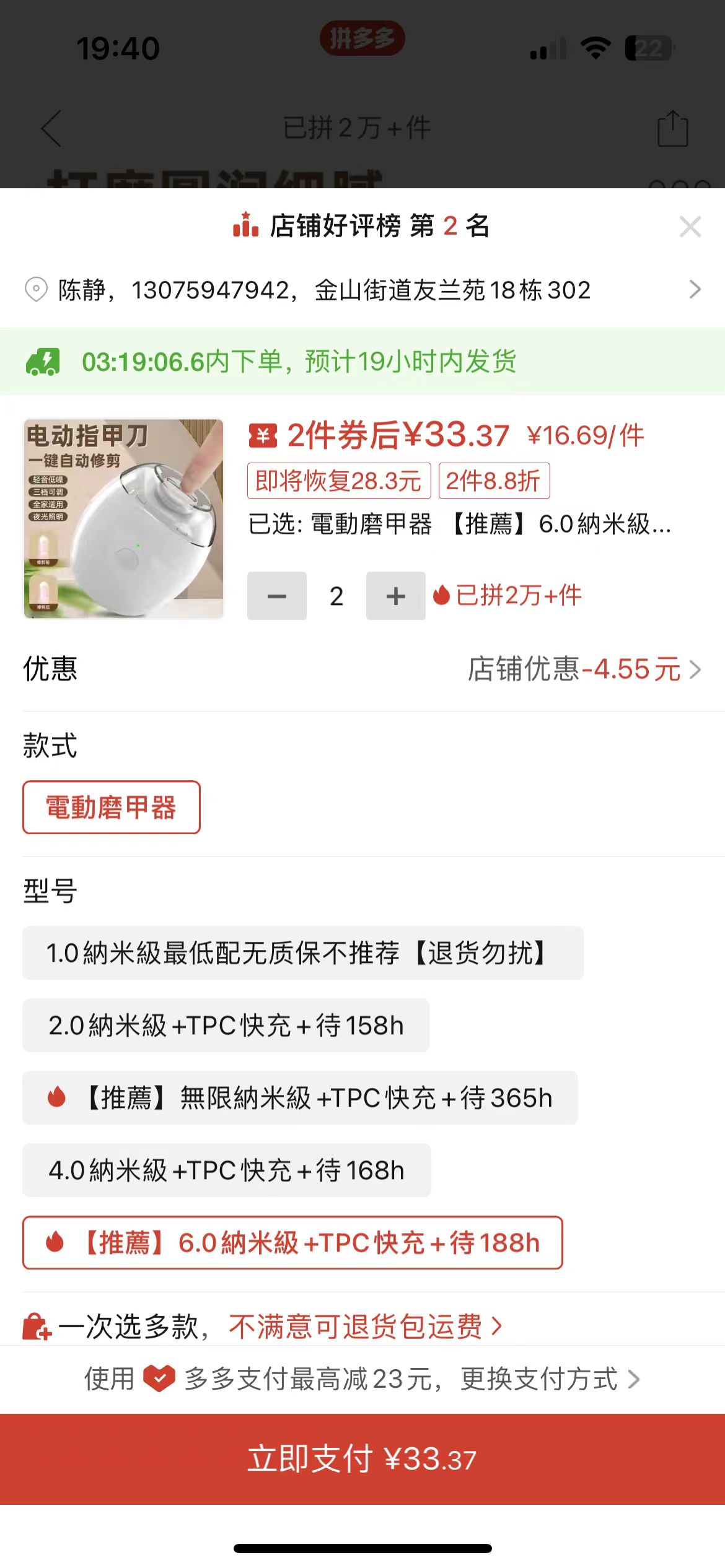The width and height of the screenshot is (725, 1568).
Task: Select style 電動磨甲器
Action: coord(112,808)
